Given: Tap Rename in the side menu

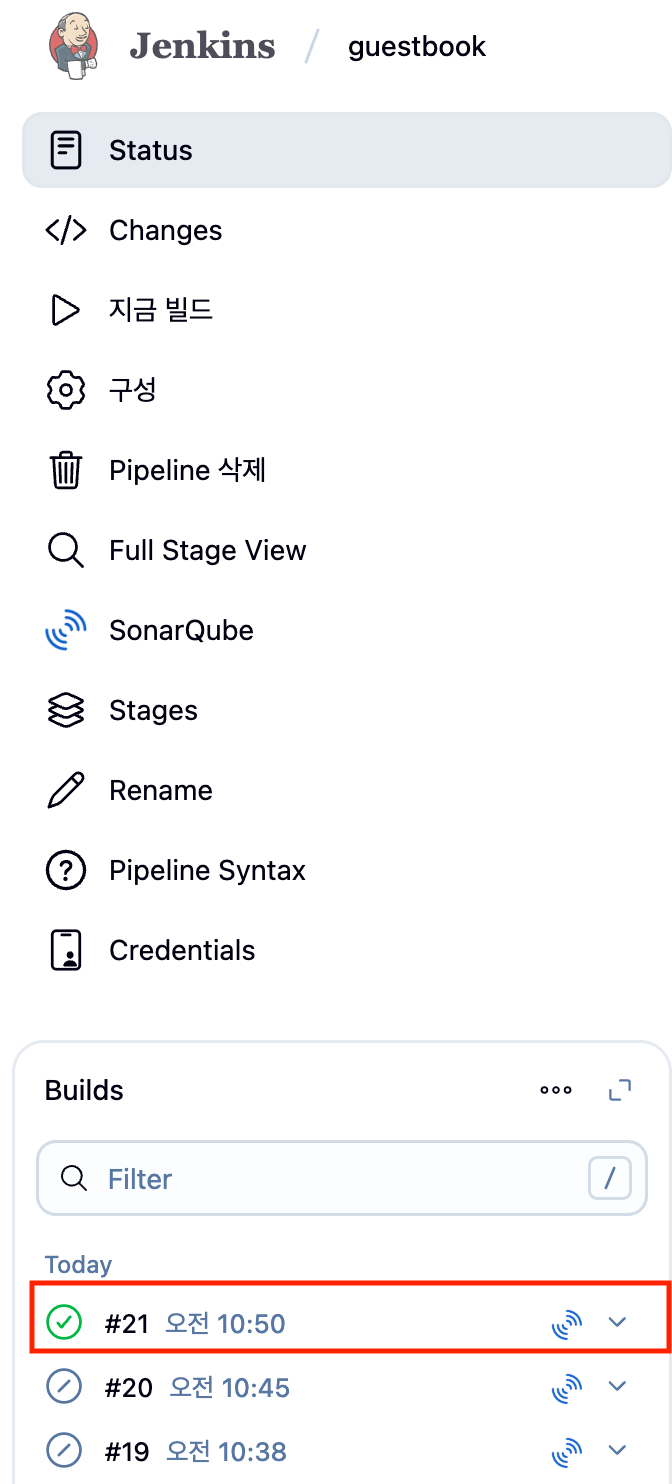Looking at the screenshot, I should point(160,791).
